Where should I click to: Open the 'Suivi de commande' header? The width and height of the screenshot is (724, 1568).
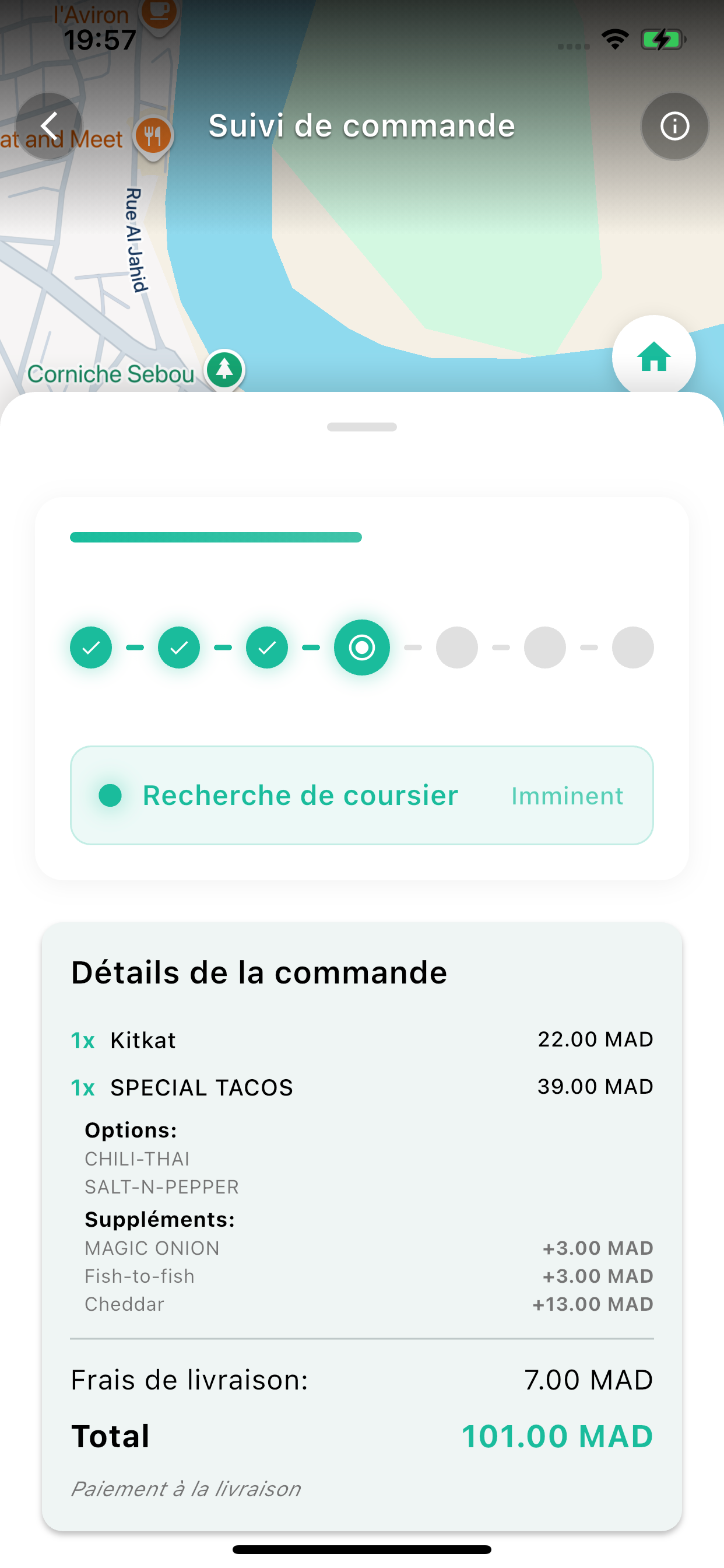tap(361, 125)
